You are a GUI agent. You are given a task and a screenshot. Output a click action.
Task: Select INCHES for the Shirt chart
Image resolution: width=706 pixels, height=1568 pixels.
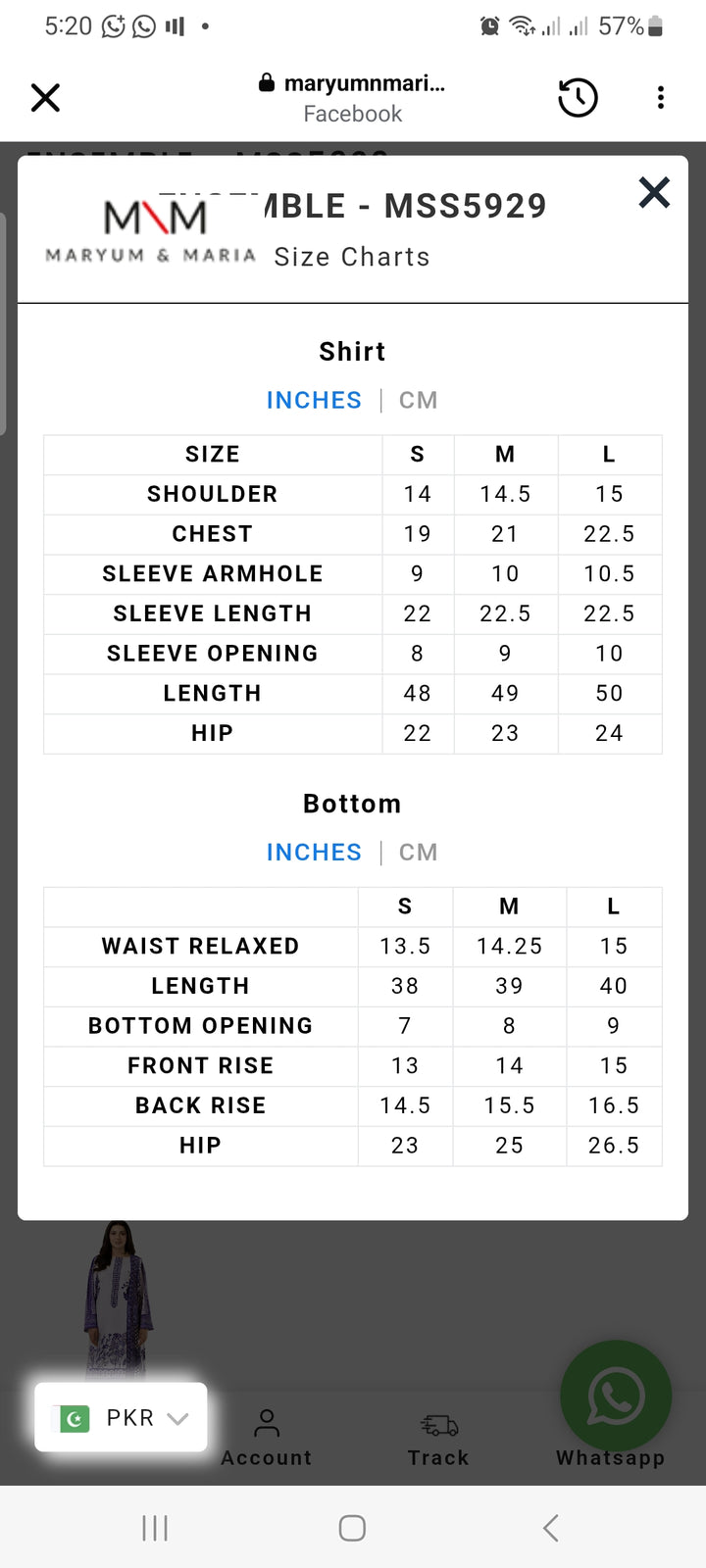tap(314, 400)
